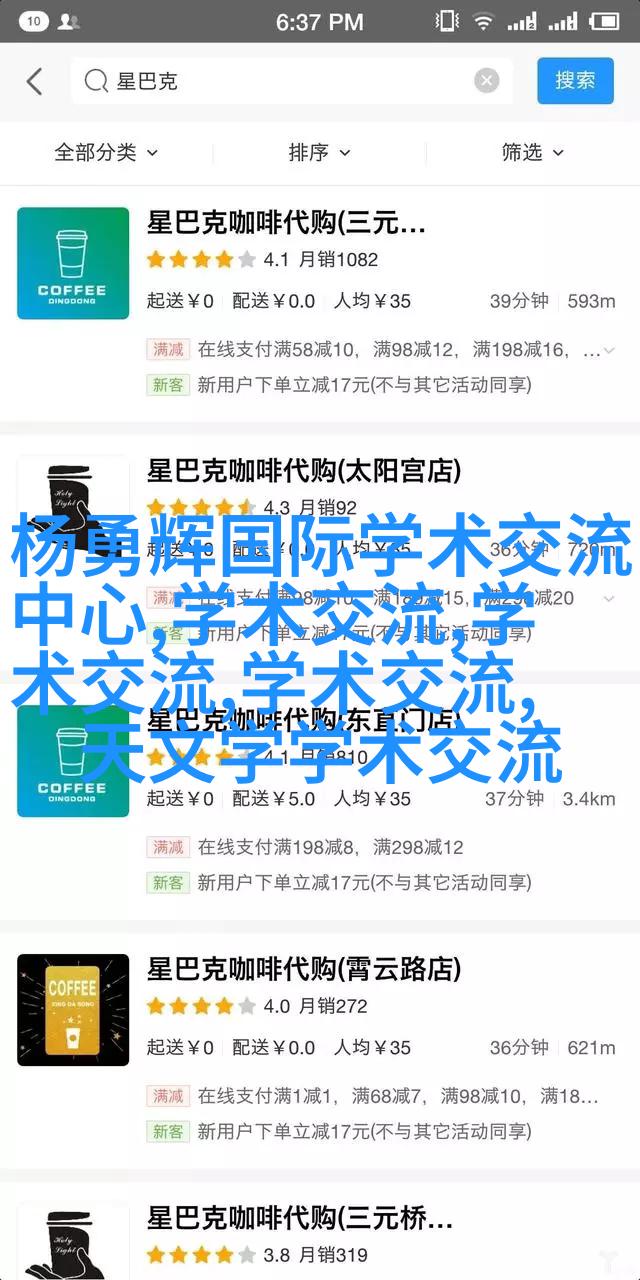The height and width of the screenshot is (1280, 640).
Task: Open the 全部分类 dropdown
Action: click(x=106, y=153)
